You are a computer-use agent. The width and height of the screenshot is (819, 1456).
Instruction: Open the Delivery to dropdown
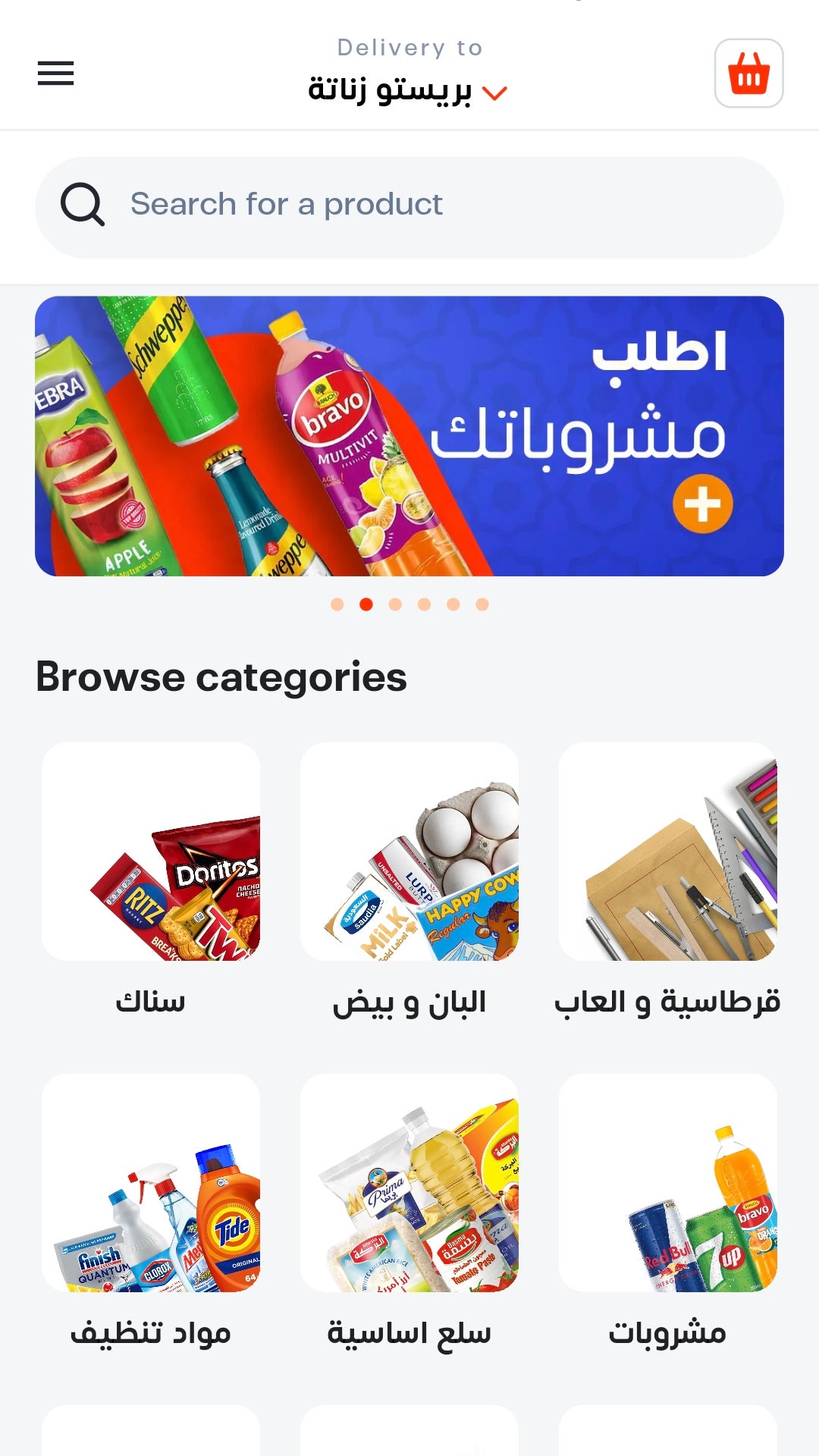point(409,47)
